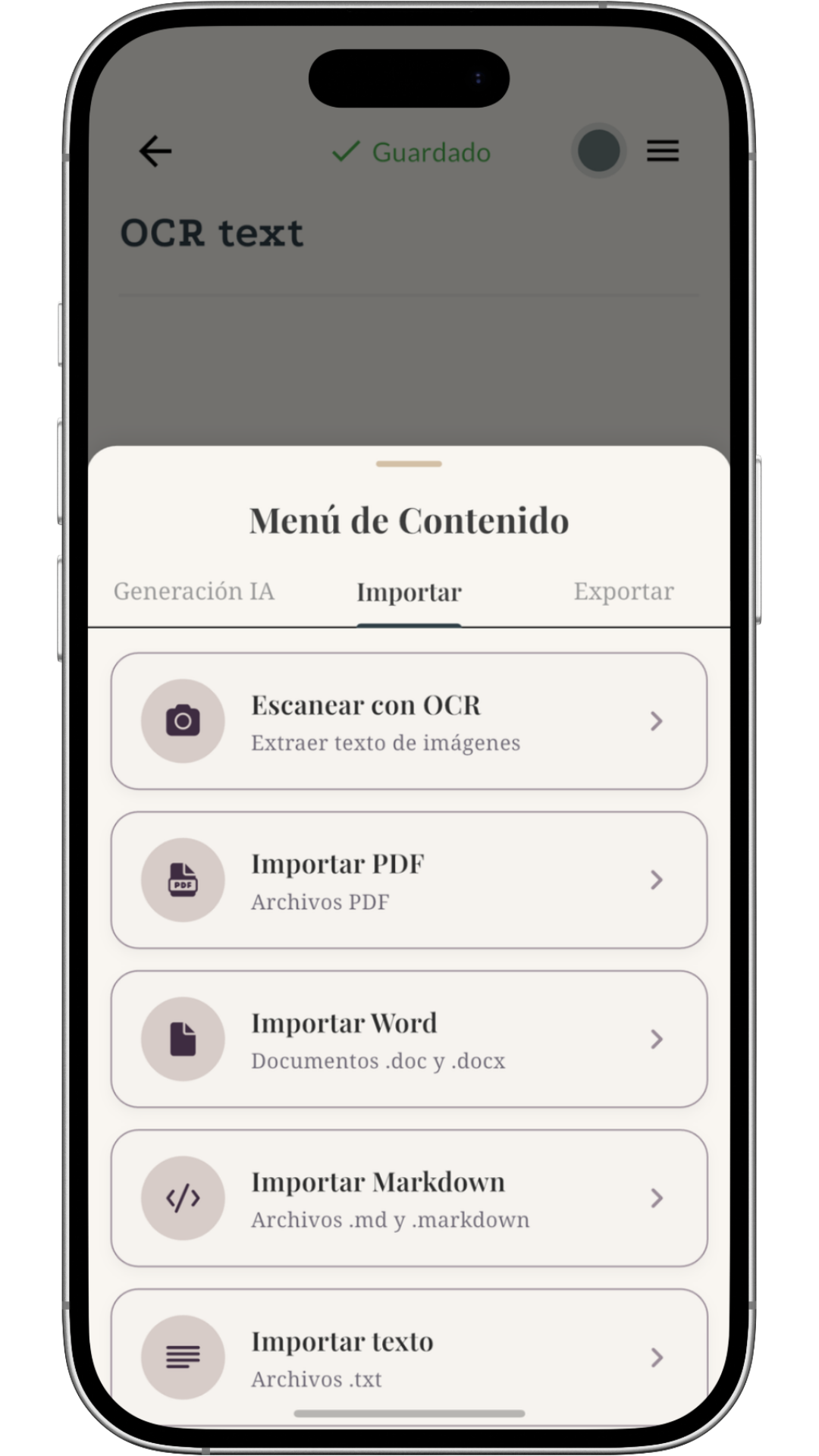Open Escanear con OCR
The width and height of the screenshot is (819, 1456).
[409, 721]
